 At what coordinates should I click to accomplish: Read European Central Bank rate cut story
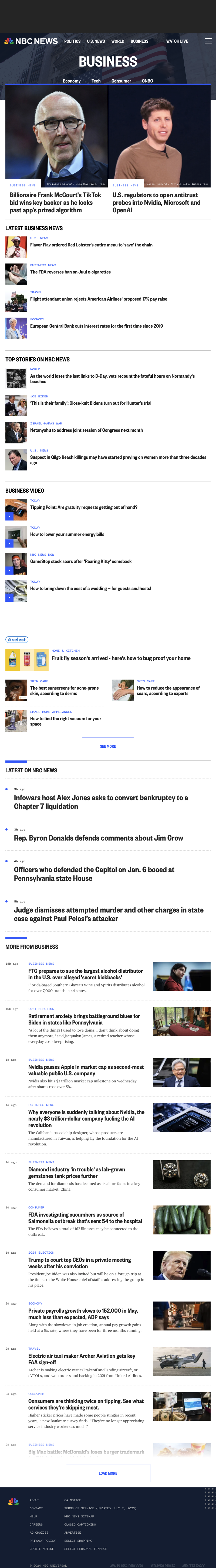click(96, 326)
